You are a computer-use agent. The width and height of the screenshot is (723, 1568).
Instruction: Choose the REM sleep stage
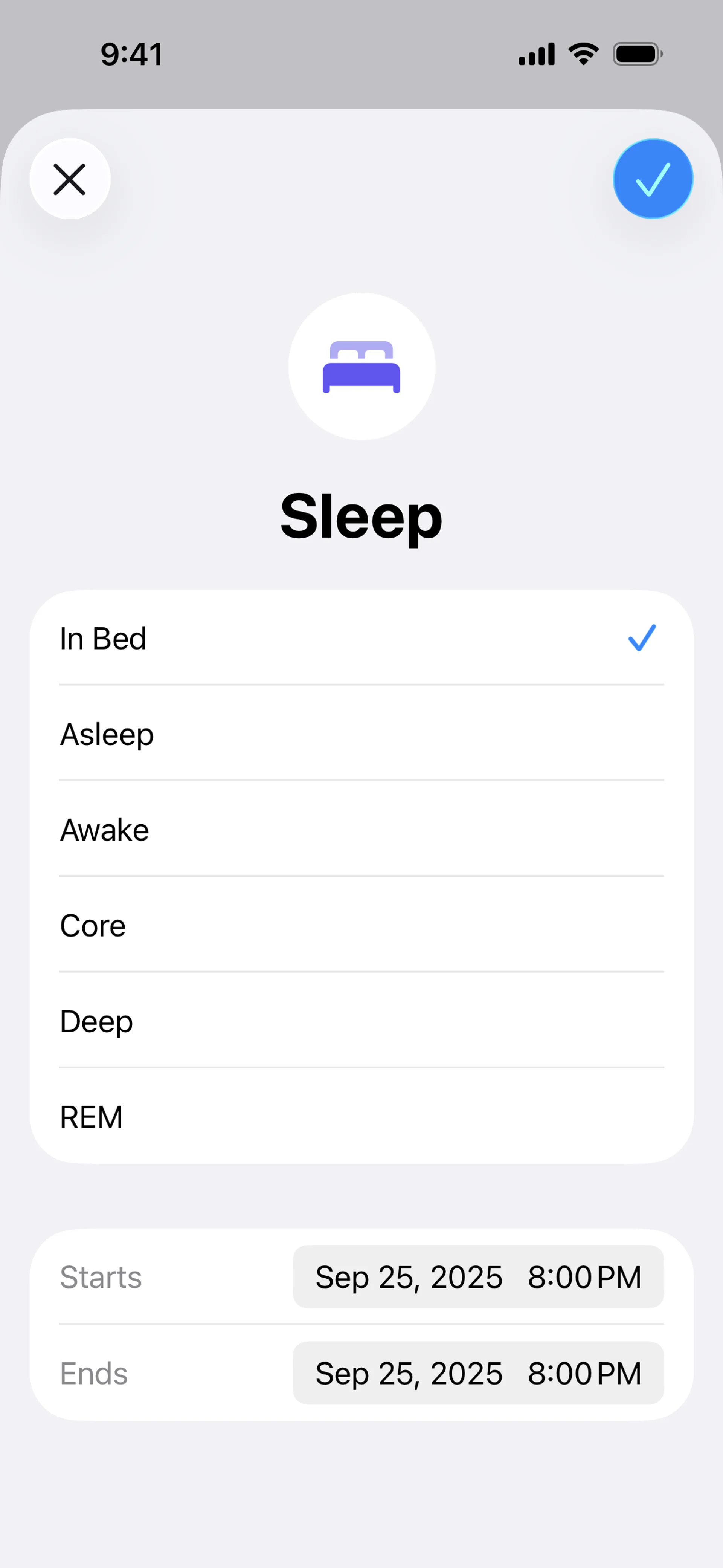pyautogui.click(x=361, y=1117)
